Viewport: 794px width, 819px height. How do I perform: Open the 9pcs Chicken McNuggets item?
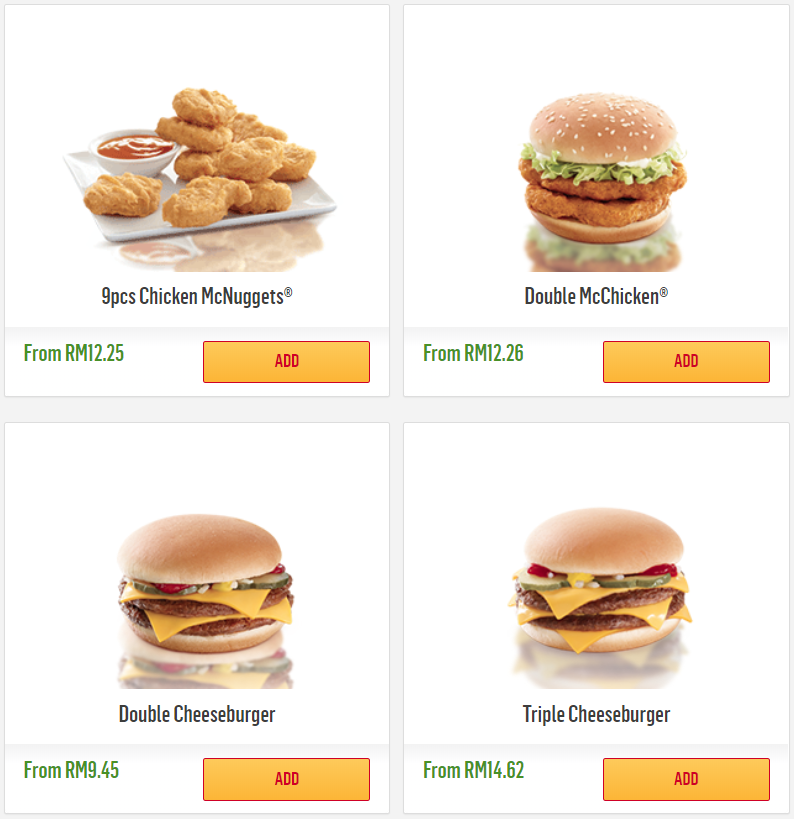(x=197, y=180)
